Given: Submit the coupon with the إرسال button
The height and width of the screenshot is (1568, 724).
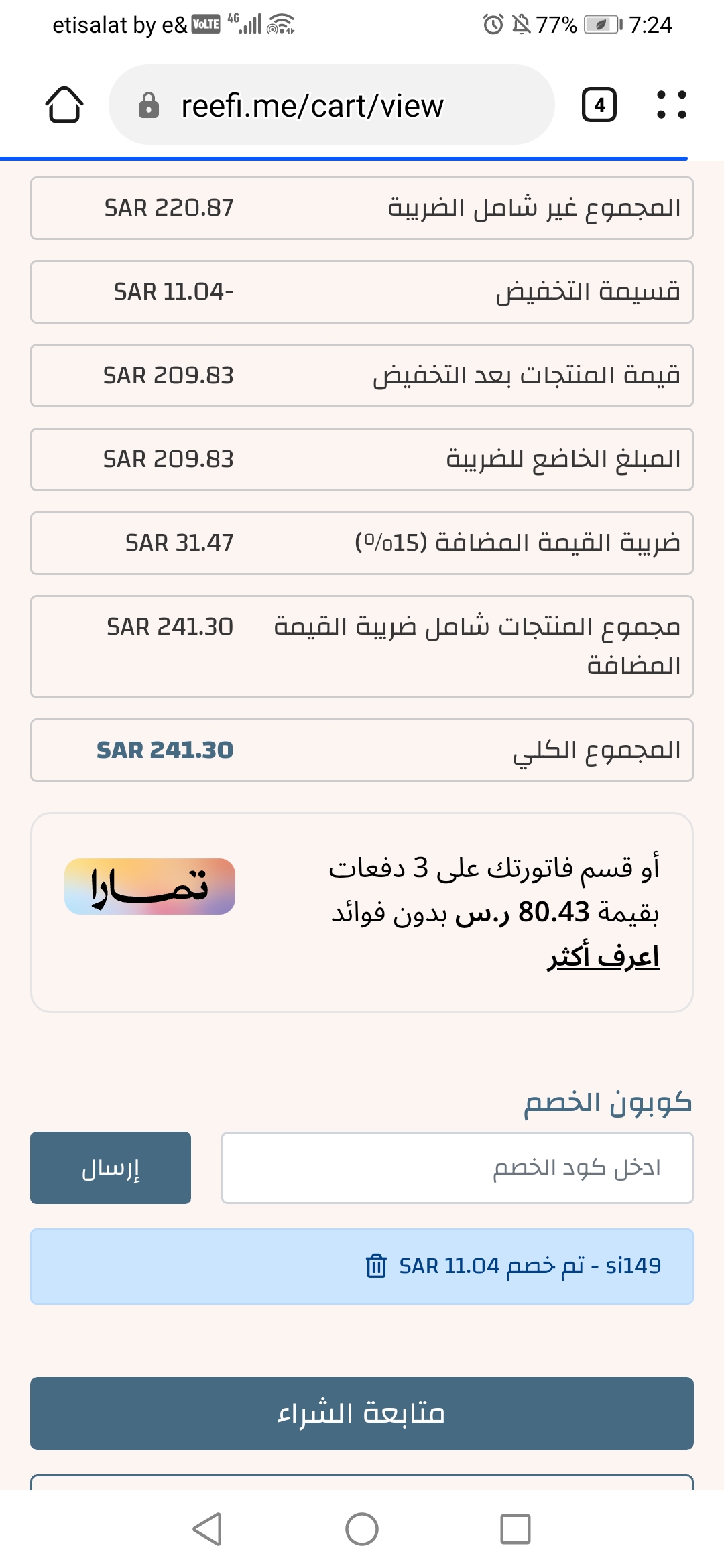Looking at the screenshot, I should pyautogui.click(x=111, y=1168).
